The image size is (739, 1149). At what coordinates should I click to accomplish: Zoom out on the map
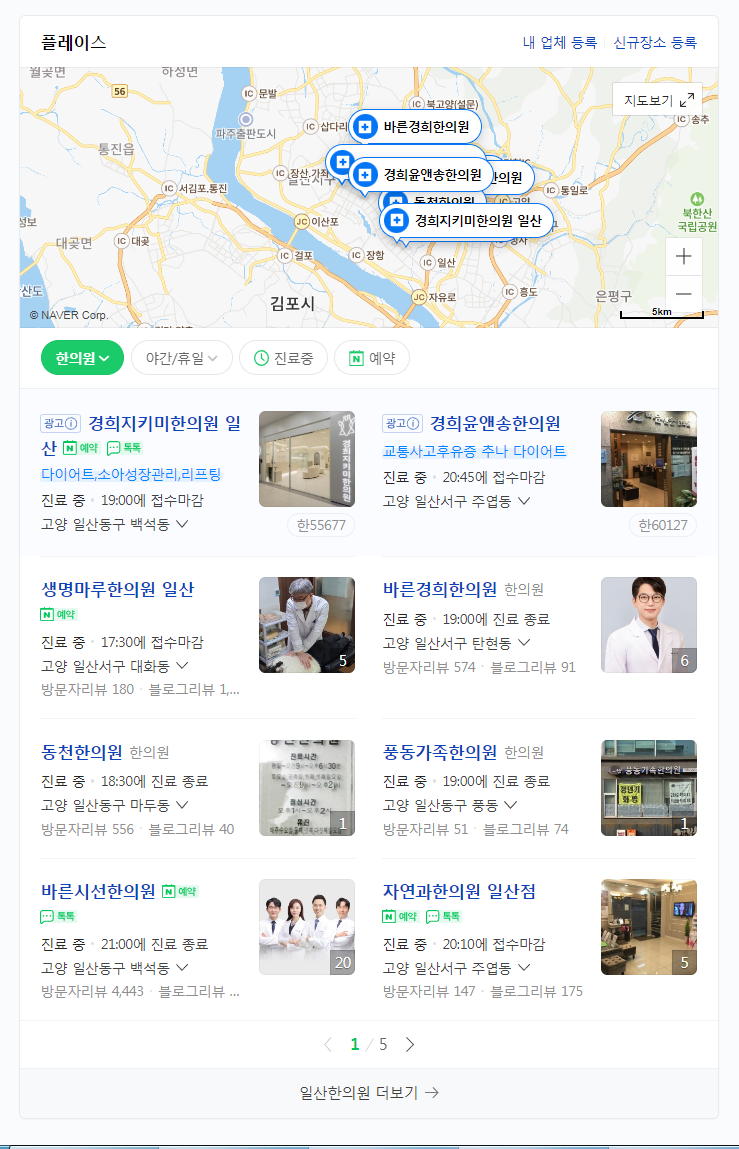click(x=684, y=294)
